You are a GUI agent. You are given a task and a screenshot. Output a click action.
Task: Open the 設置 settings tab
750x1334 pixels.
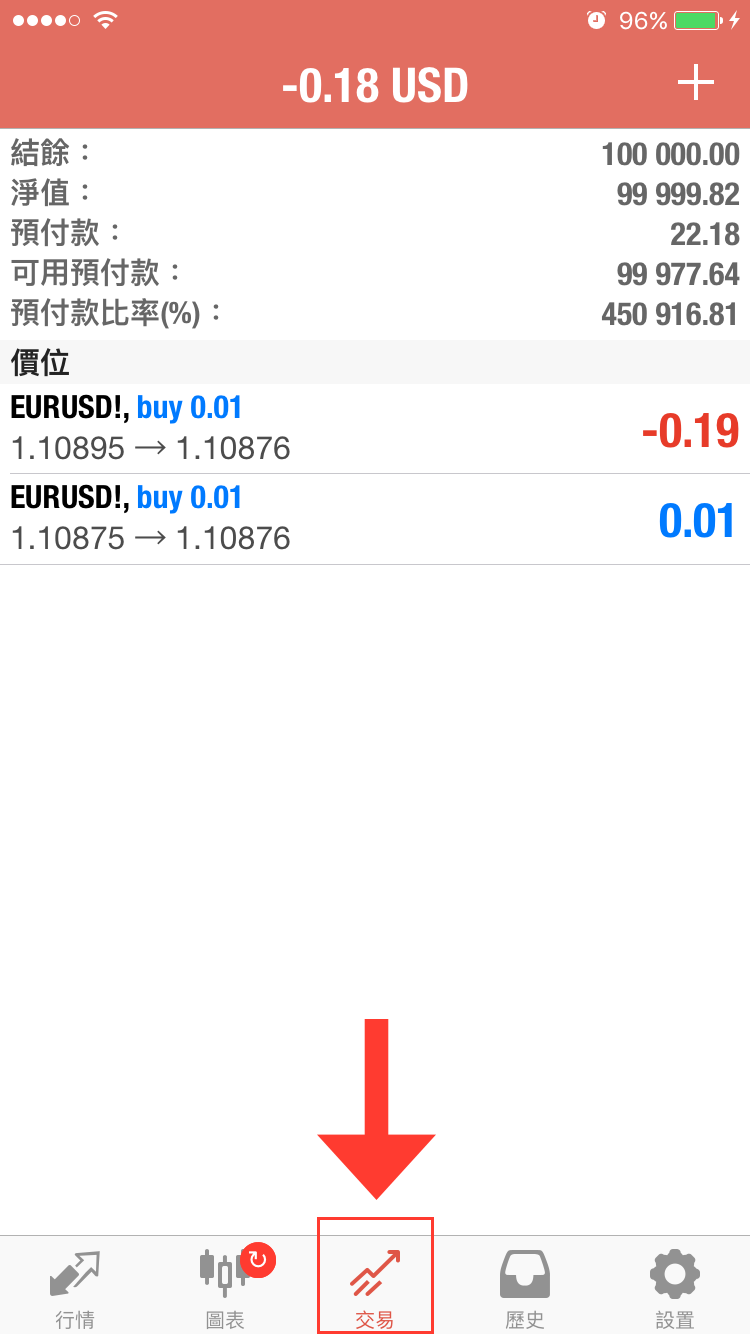pyautogui.click(x=675, y=1288)
